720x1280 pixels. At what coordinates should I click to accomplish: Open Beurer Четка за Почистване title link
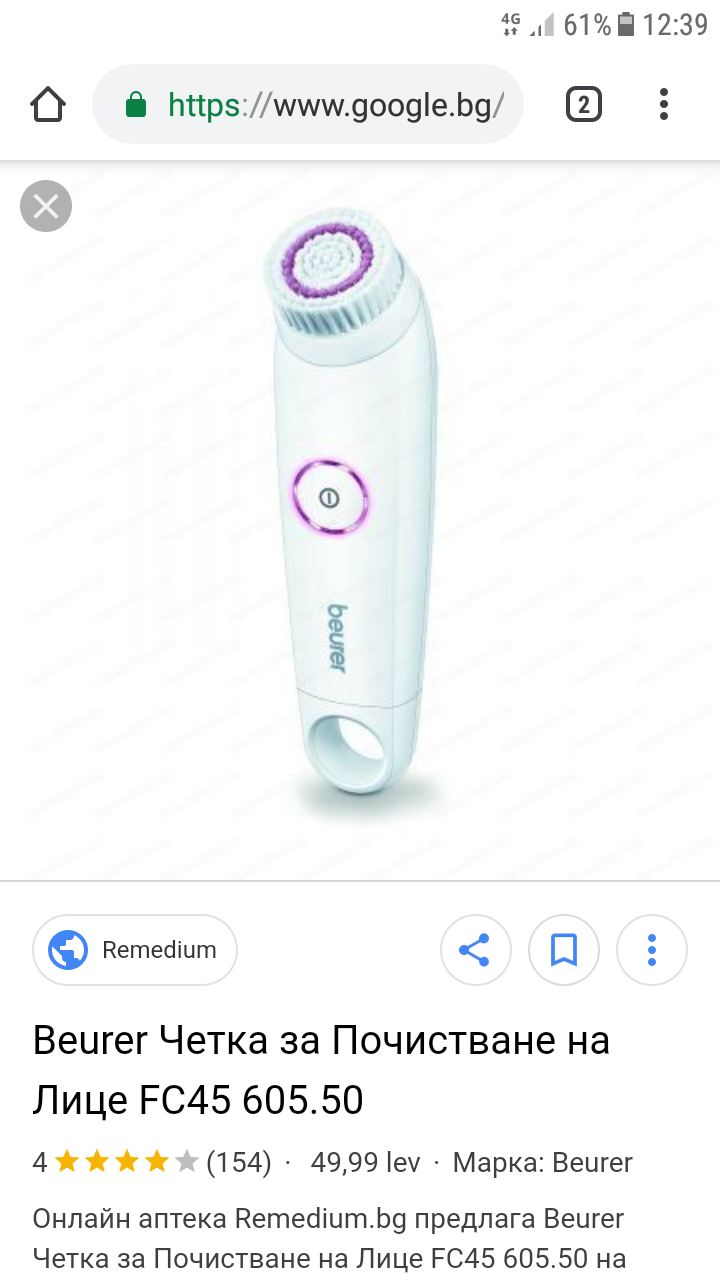pyautogui.click(x=320, y=1070)
